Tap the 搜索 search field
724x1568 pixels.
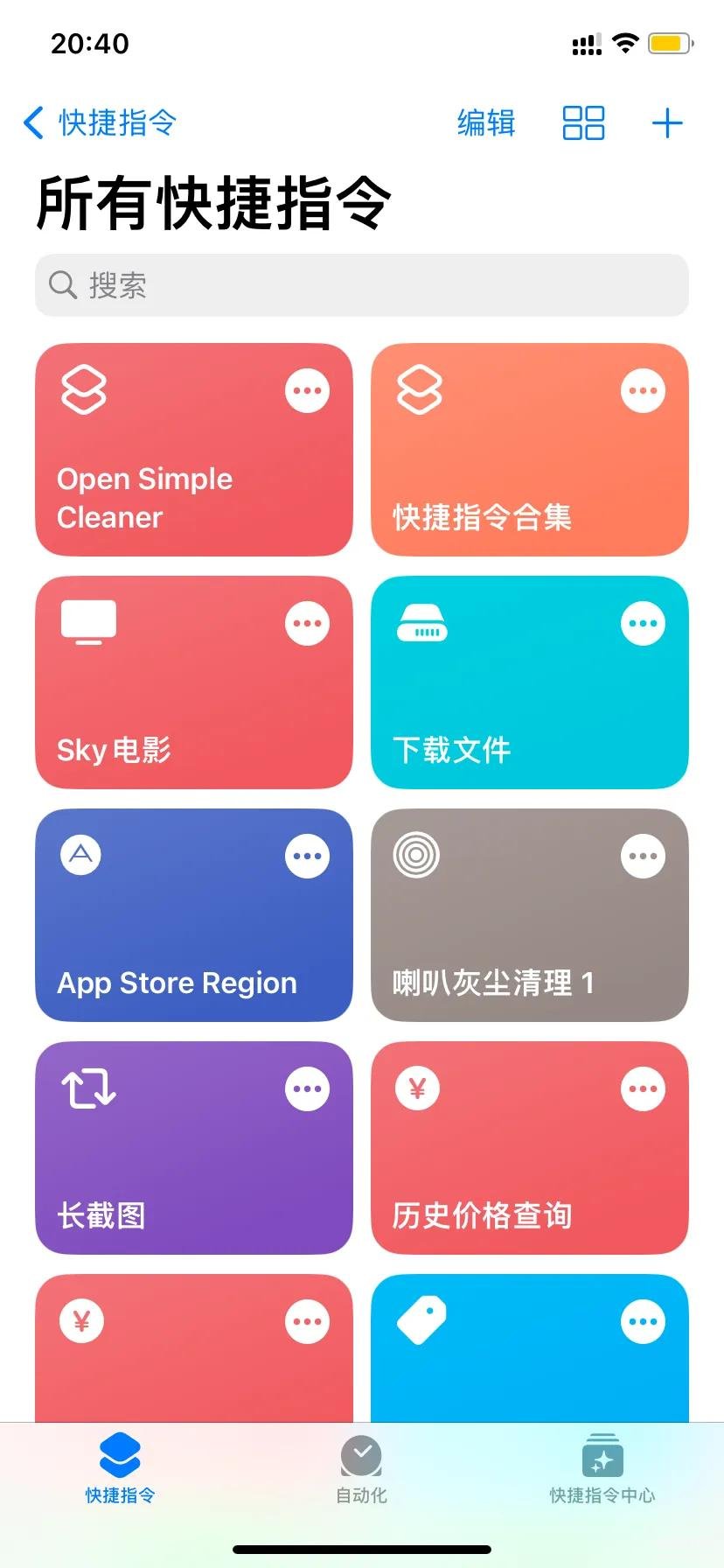click(362, 285)
